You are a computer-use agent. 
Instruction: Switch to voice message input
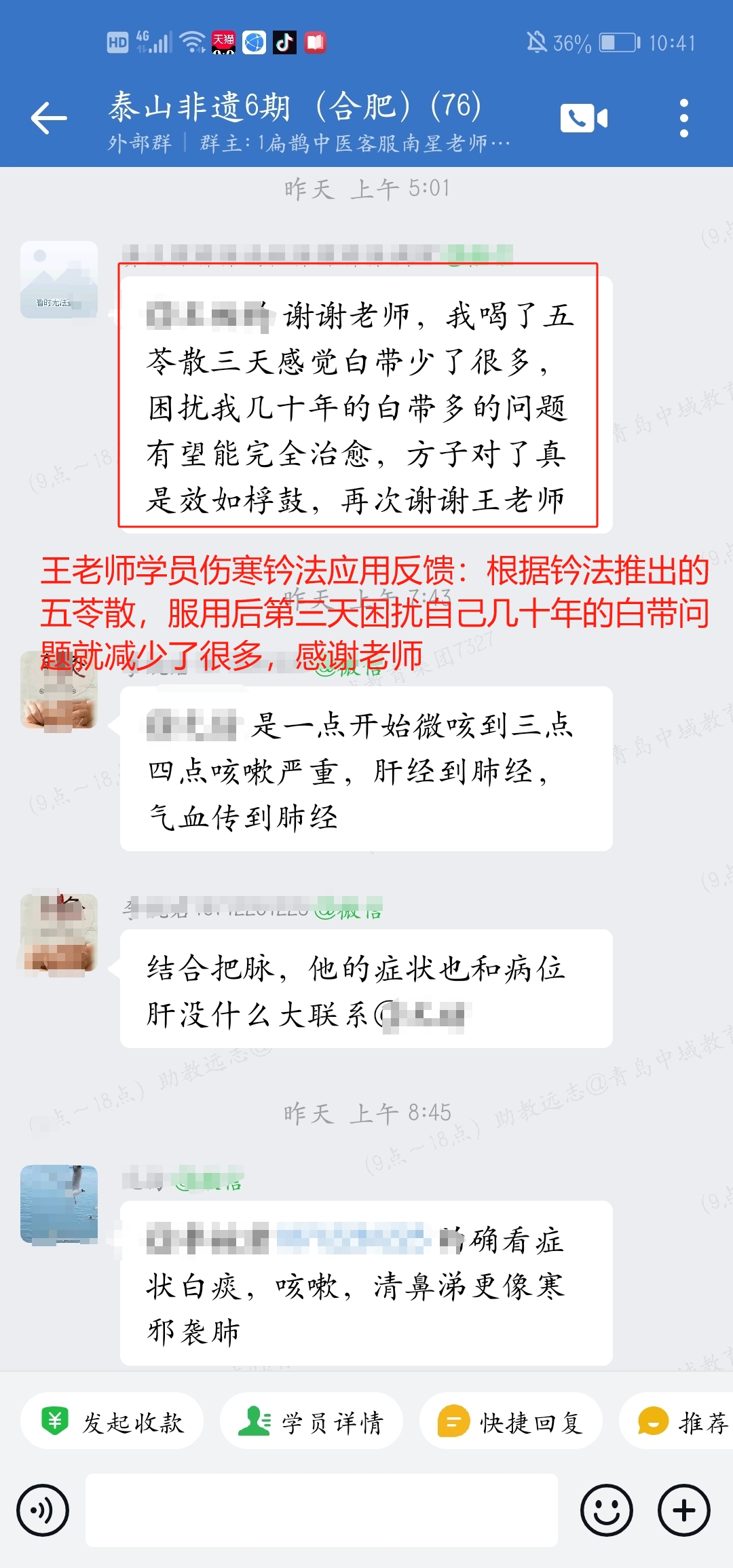click(x=43, y=1510)
